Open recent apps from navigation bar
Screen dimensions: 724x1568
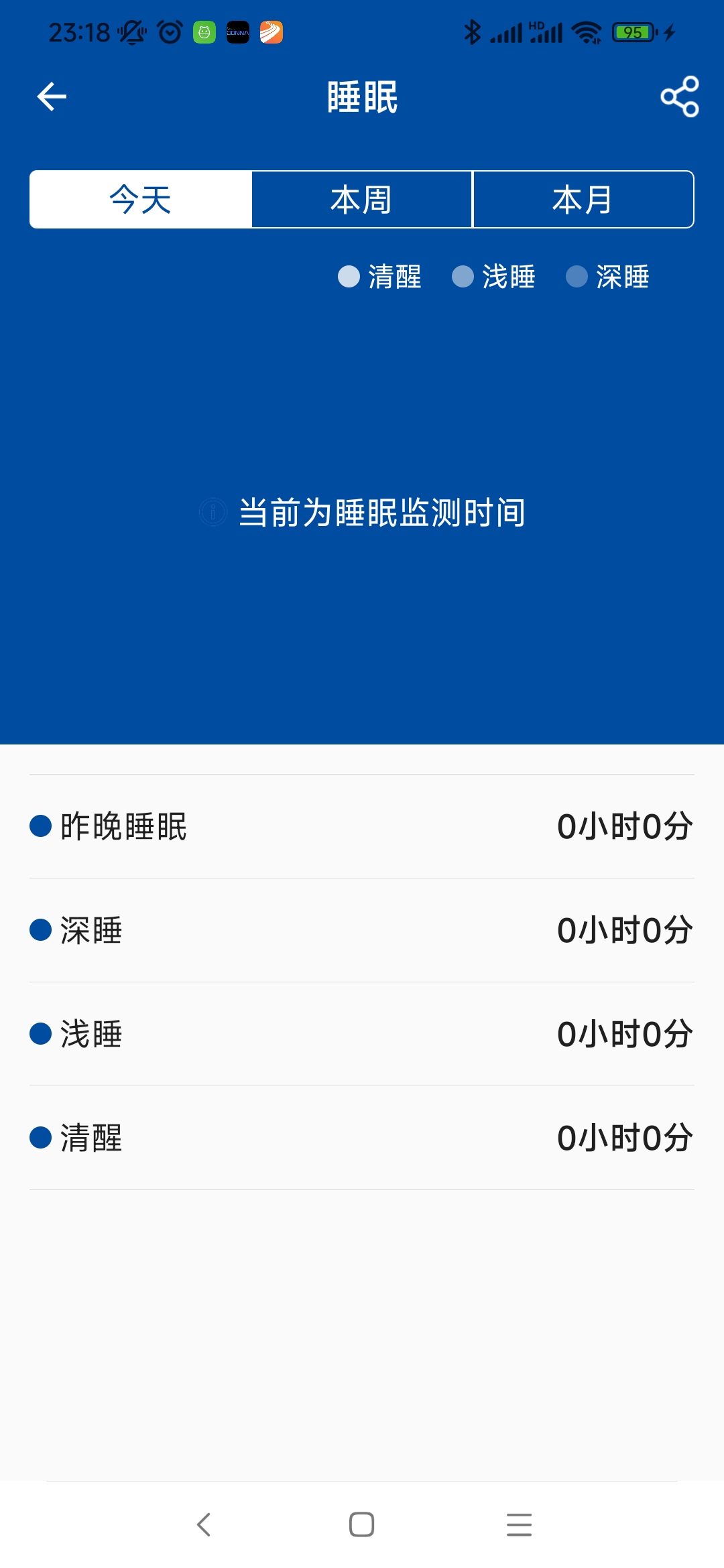coord(520,1524)
